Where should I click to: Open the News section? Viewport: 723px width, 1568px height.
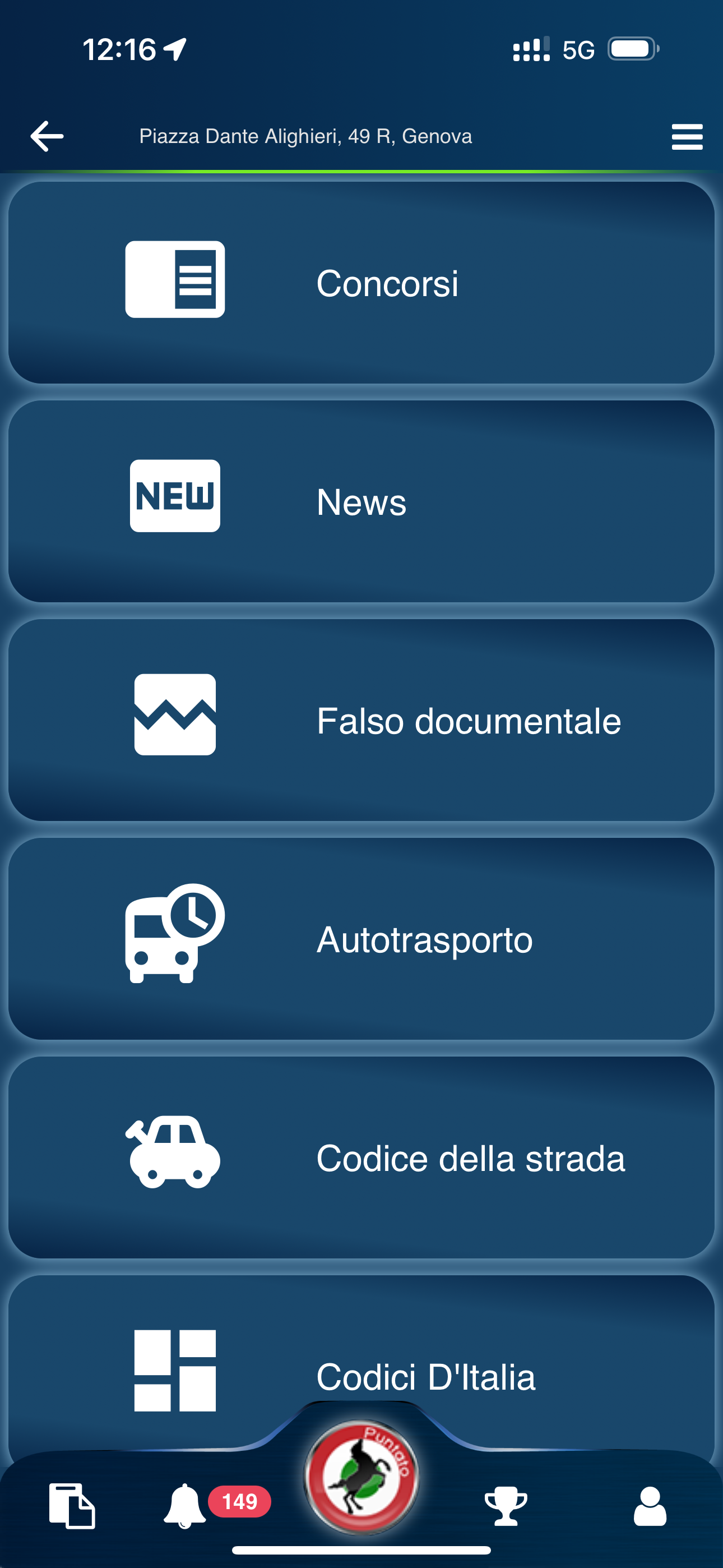coord(361,501)
